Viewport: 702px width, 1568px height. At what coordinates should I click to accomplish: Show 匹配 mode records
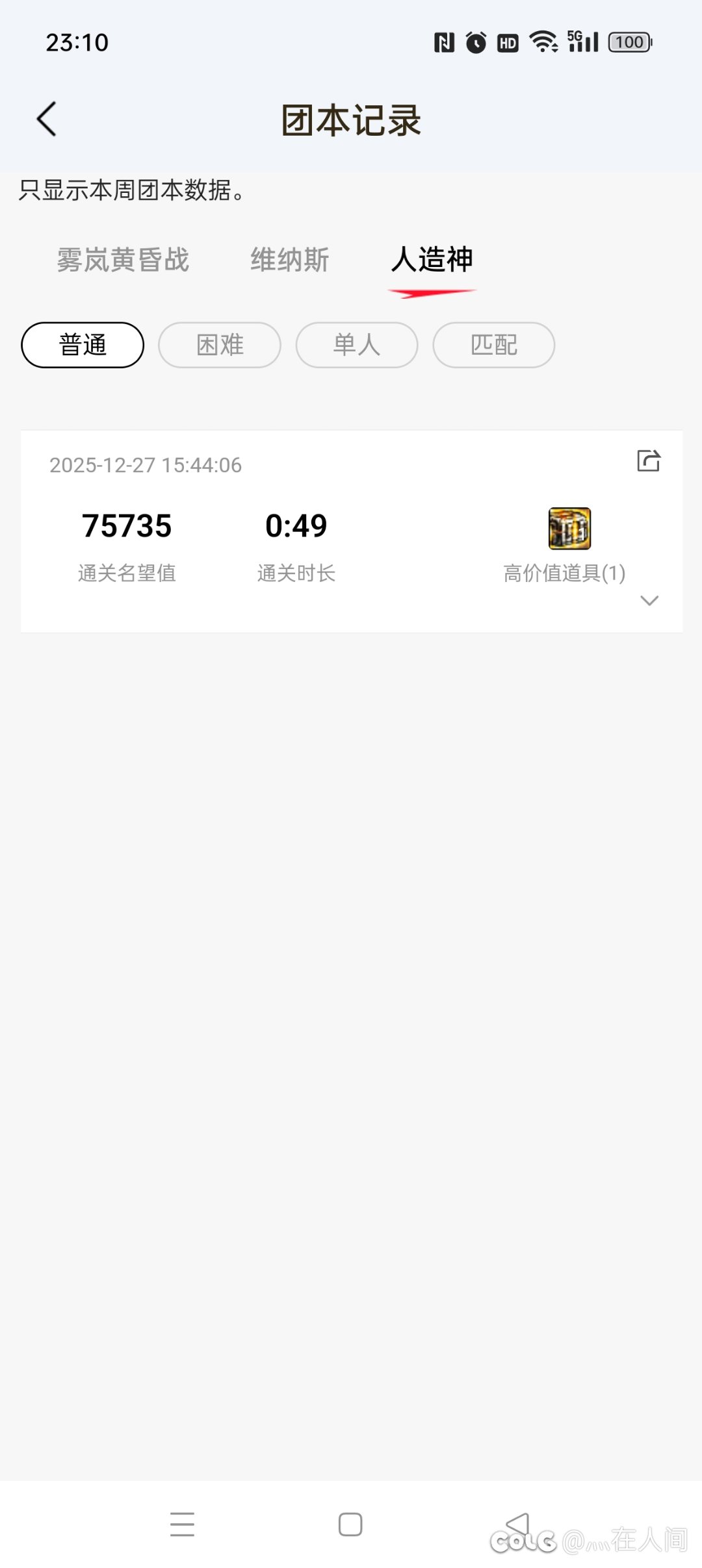coord(494,345)
